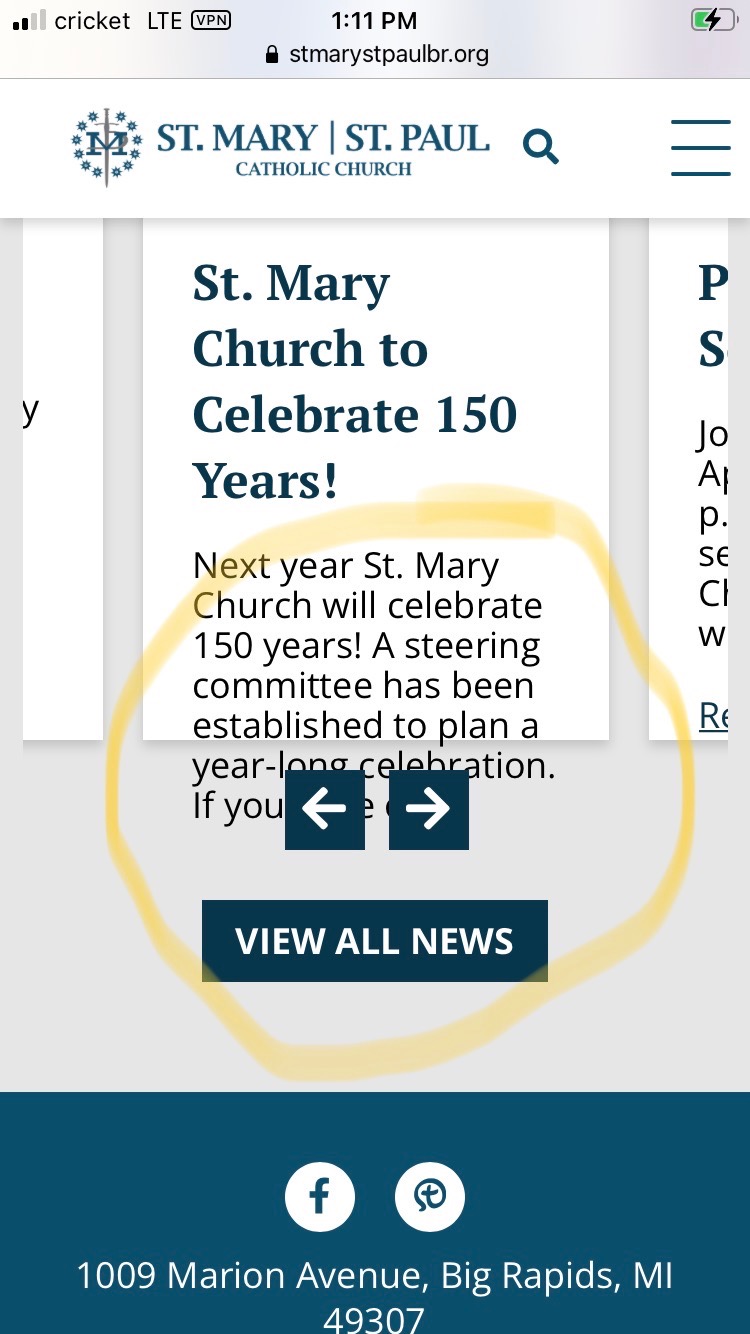
Task: Open St. Mary Church 150 Years news card
Action: click(x=355, y=380)
